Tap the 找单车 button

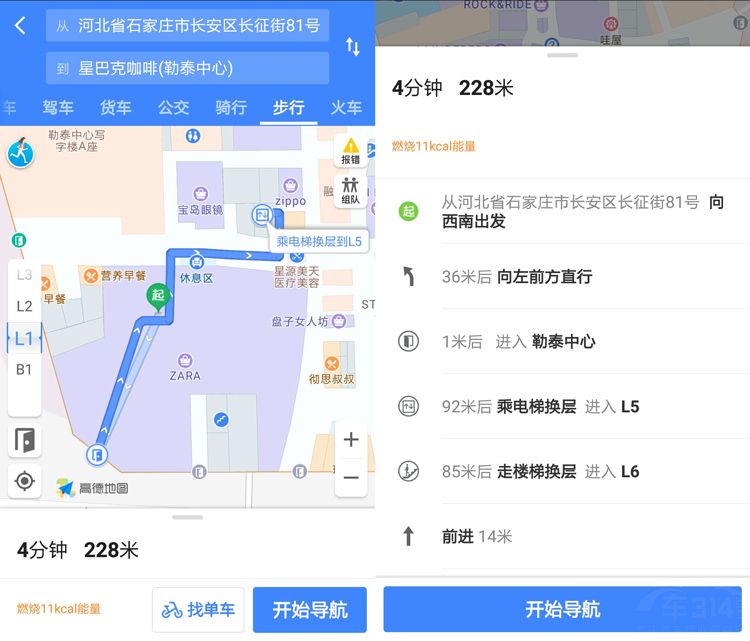[x=199, y=609]
